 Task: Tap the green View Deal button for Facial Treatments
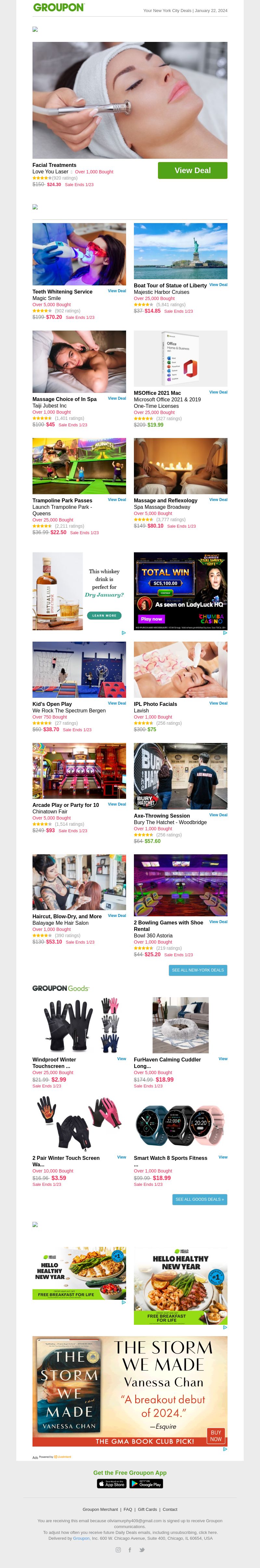(x=192, y=170)
